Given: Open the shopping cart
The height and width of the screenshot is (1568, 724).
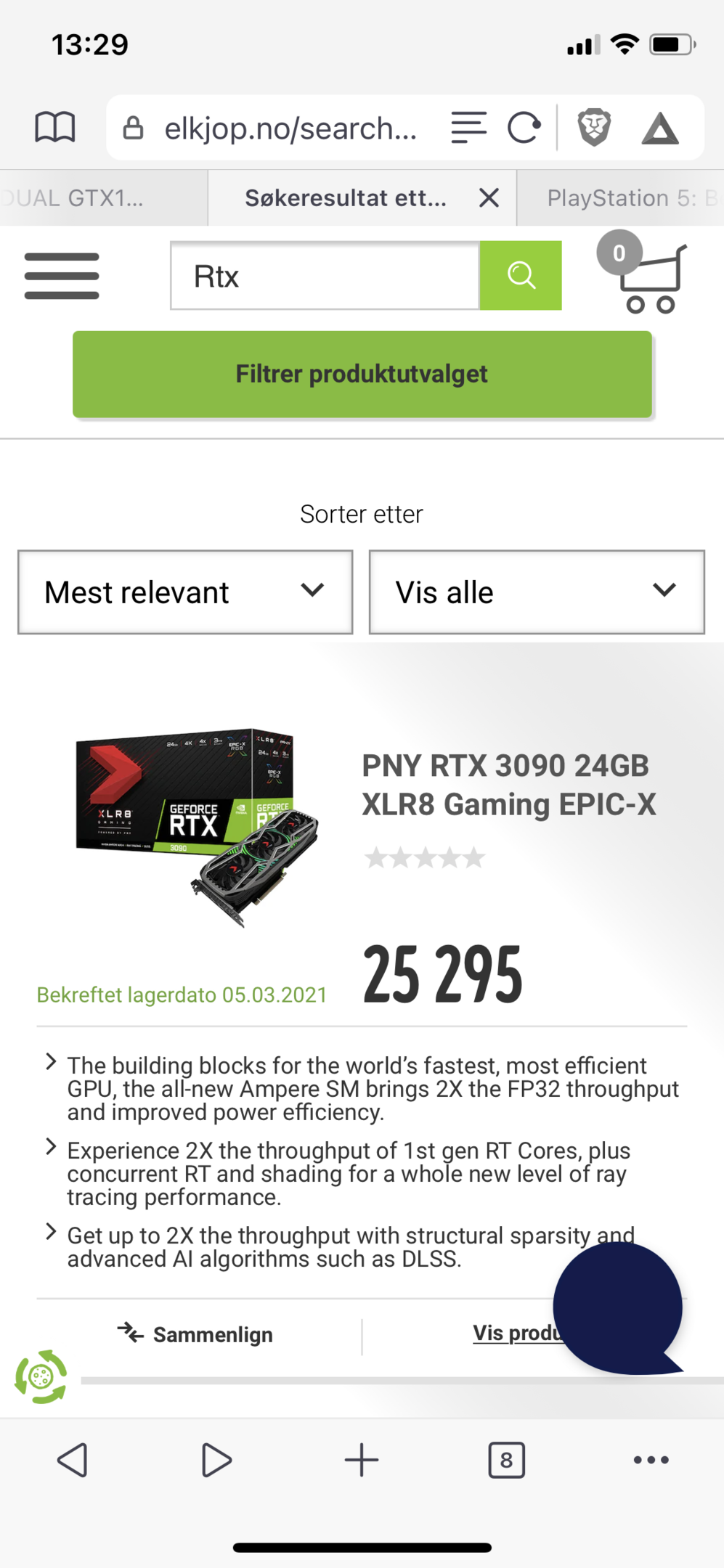Looking at the screenshot, I should [x=643, y=272].
